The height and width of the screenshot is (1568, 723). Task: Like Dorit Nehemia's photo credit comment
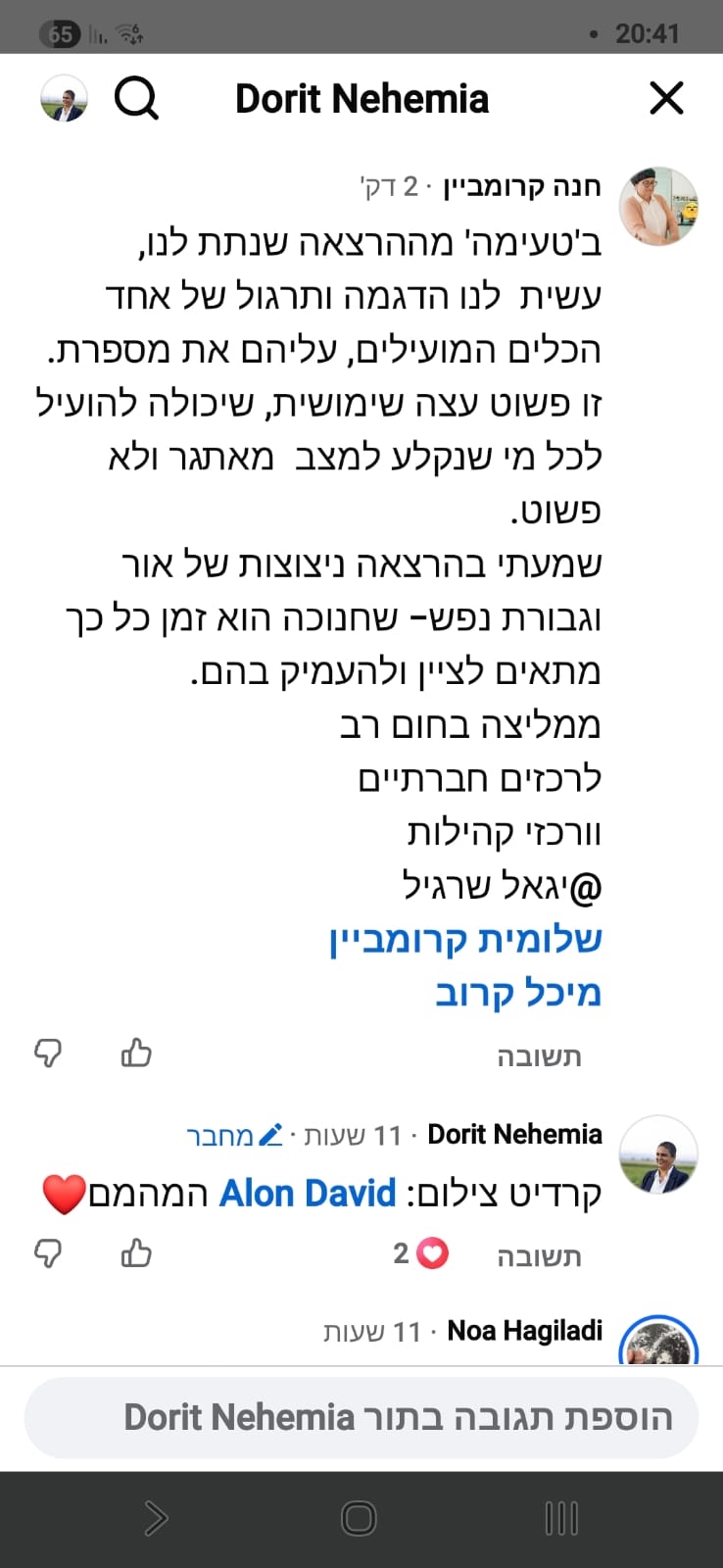136,1253
